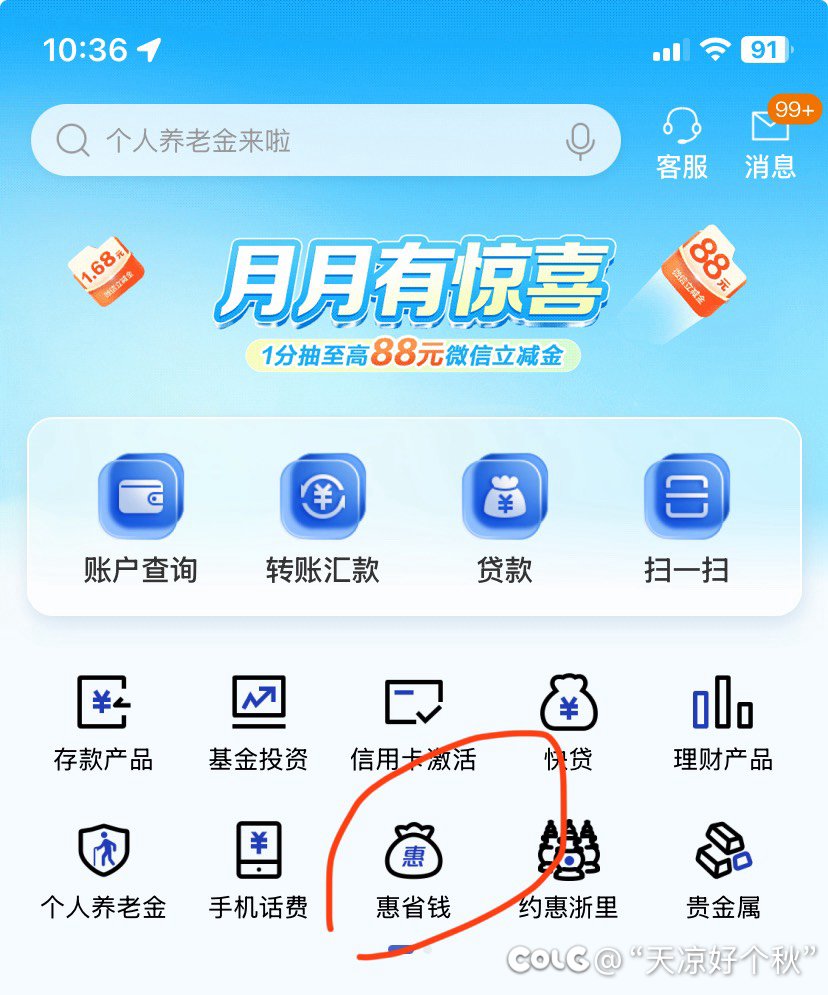Open the 个人养老金来啦 search box

click(x=300, y=141)
